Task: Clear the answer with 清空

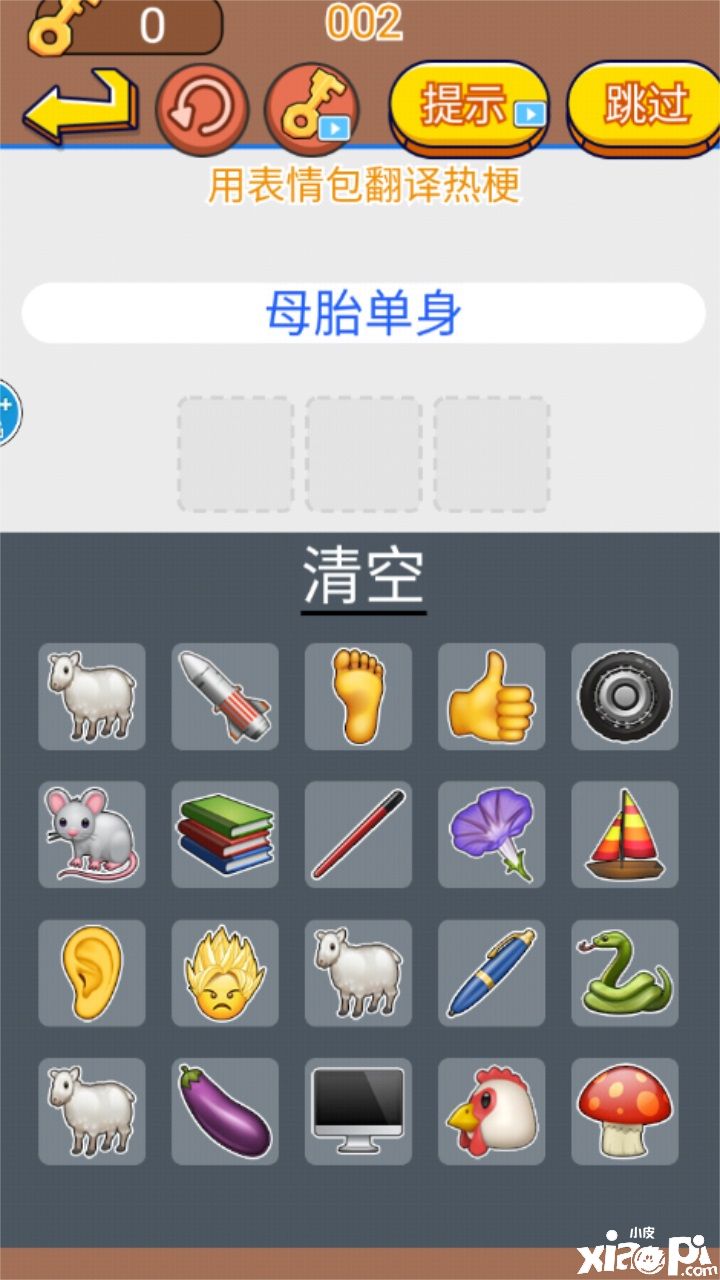Action: 364,578
